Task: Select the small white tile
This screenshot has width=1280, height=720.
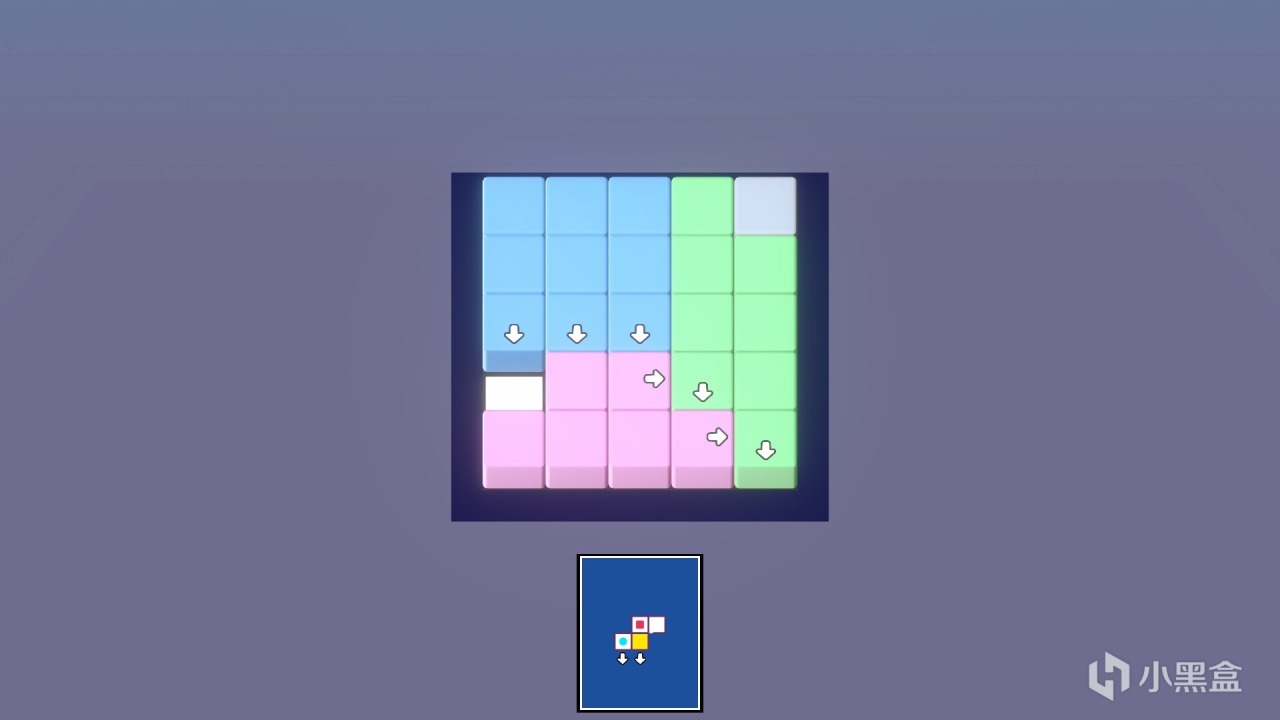Action: click(x=514, y=392)
